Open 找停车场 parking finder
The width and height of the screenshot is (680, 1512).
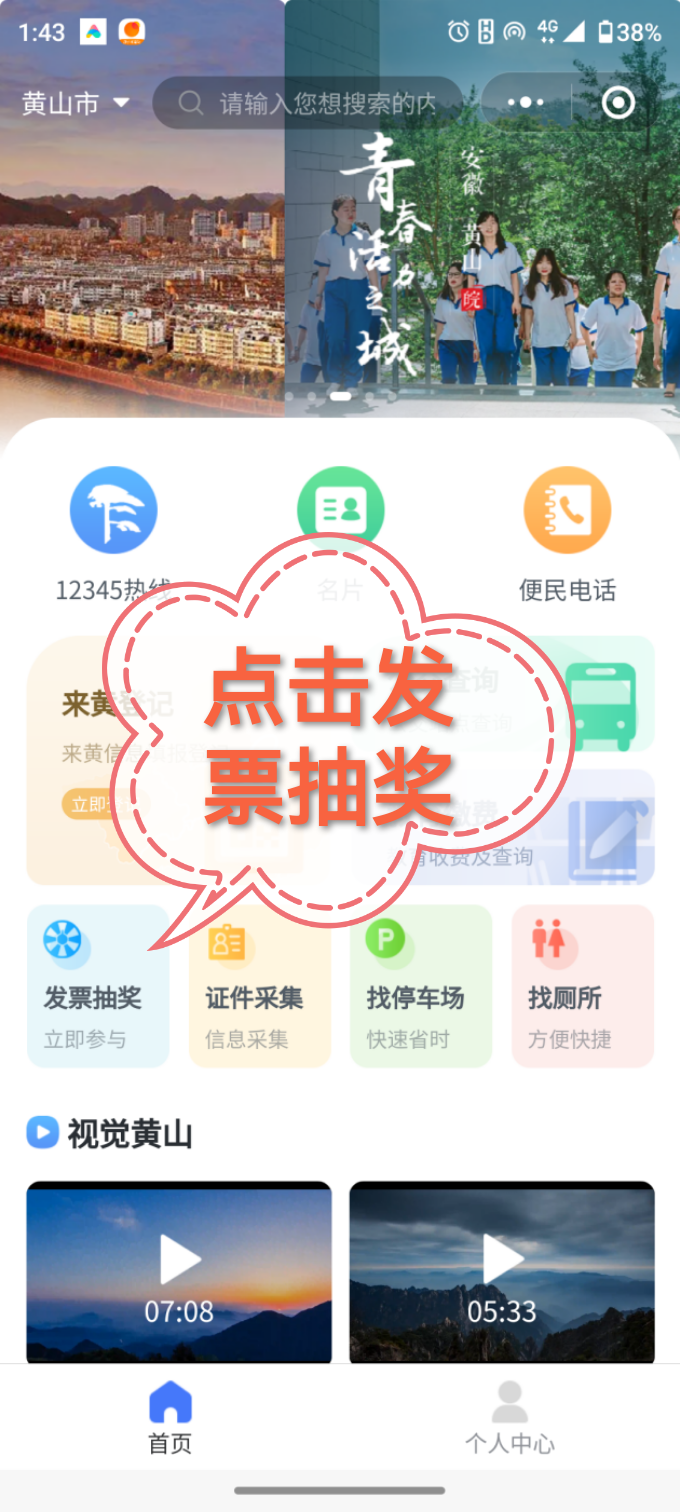(x=421, y=986)
